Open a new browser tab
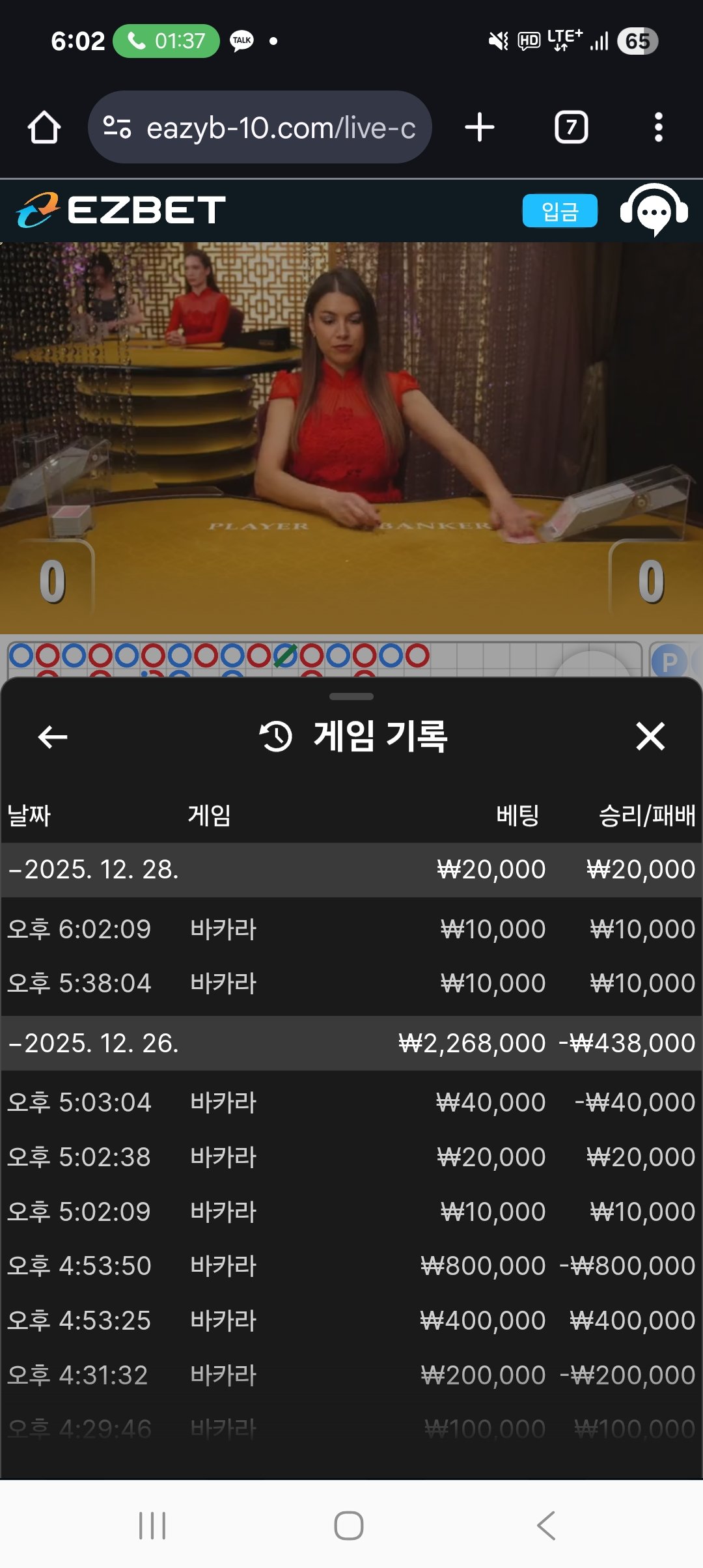This screenshot has width=703, height=1568. coord(480,128)
